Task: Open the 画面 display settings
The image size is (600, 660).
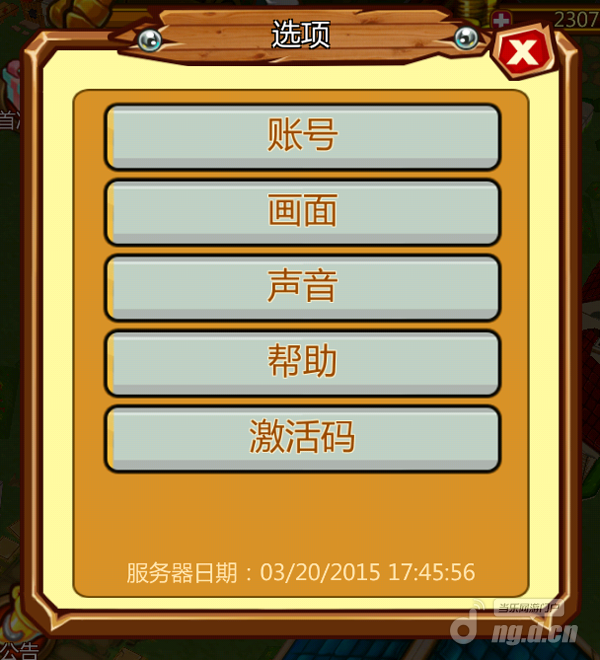Action: pos(302,212)
